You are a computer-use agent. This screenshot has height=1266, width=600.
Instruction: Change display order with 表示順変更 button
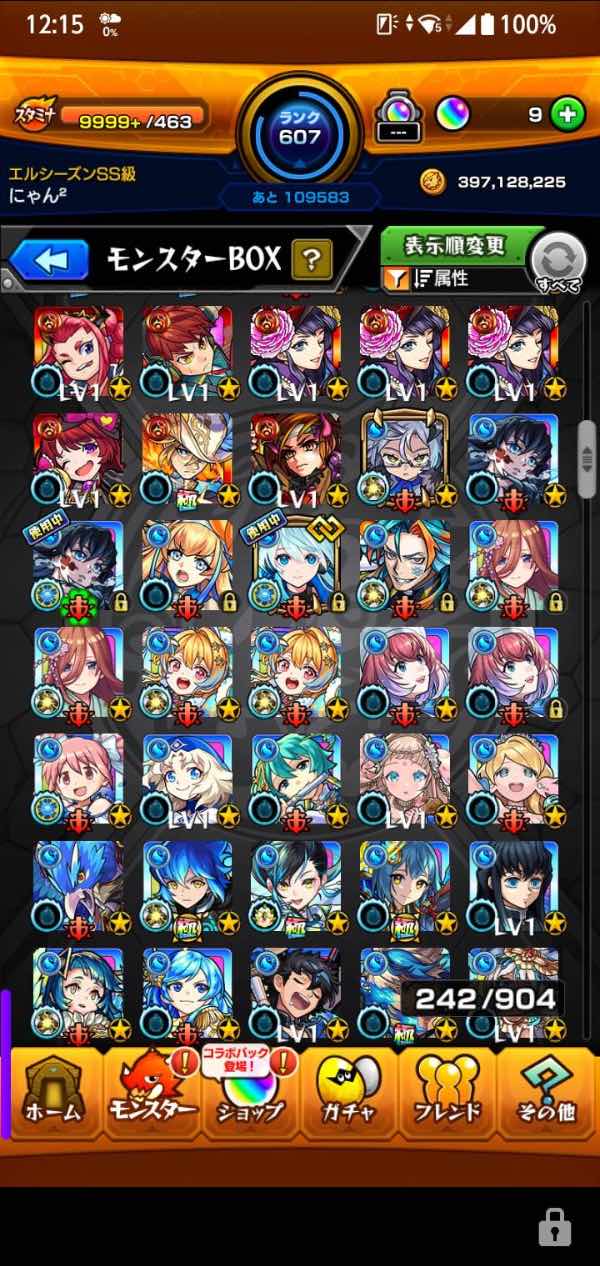455,246
